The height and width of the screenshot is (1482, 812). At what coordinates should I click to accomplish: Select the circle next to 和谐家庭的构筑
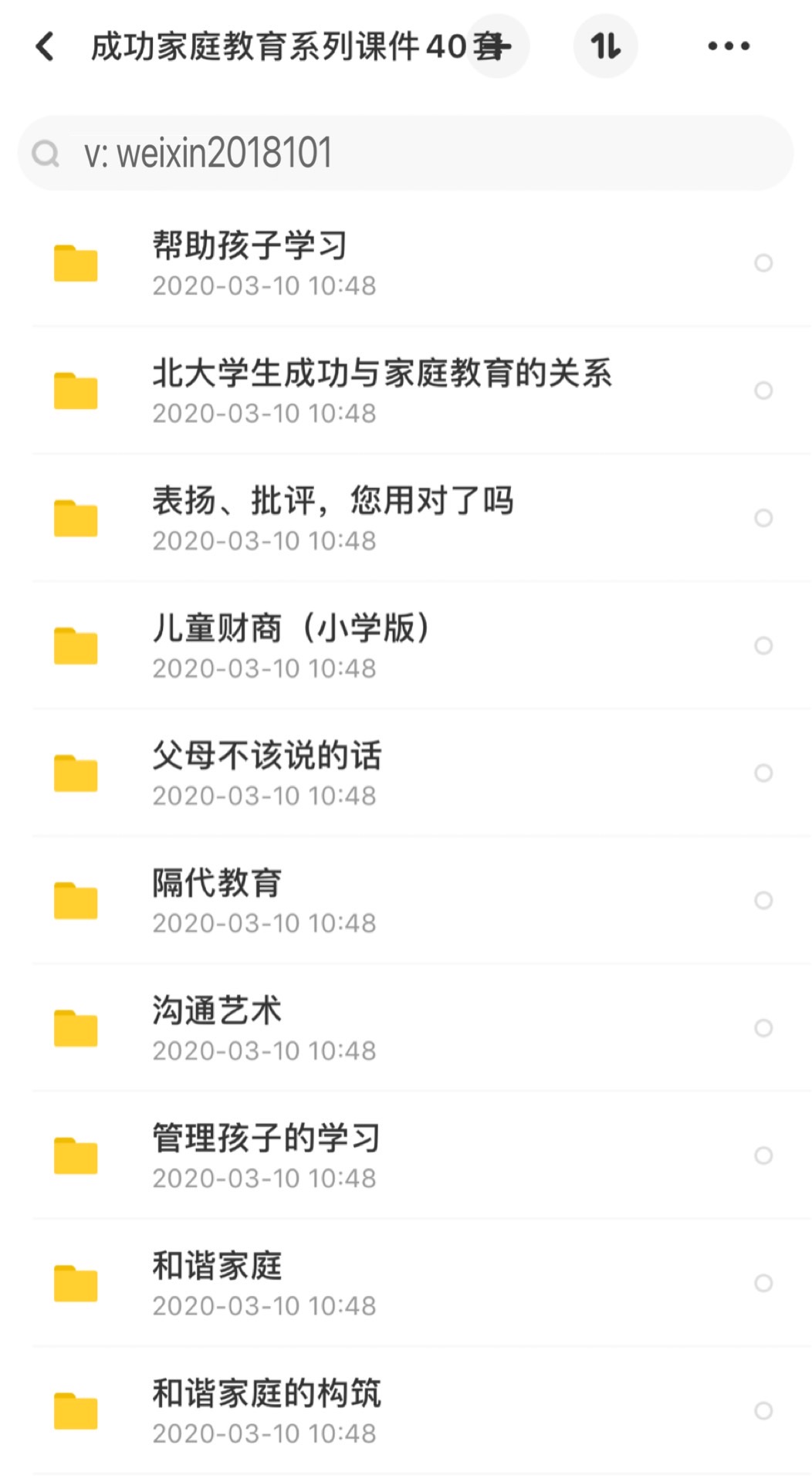pos(765,1411)
